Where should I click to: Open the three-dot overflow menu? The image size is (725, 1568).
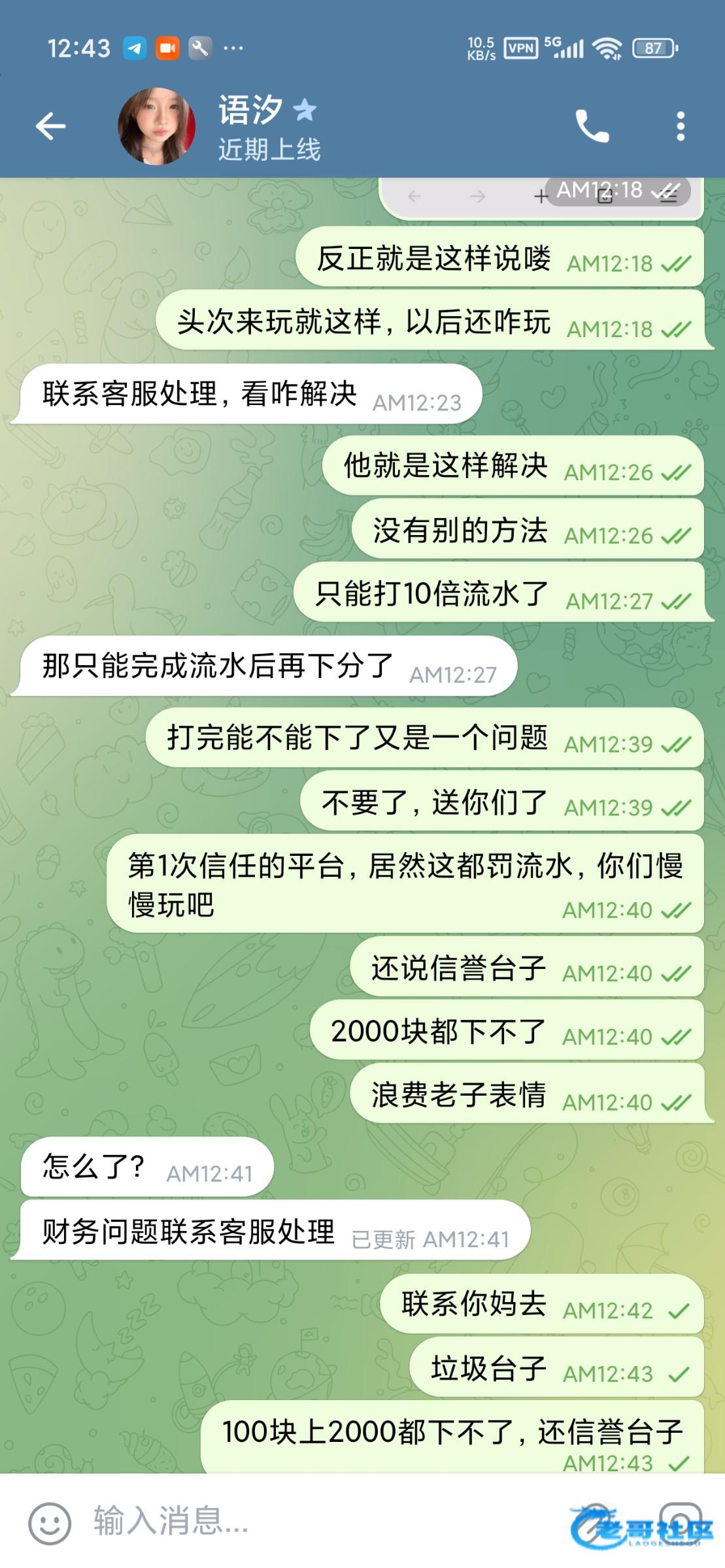click(681, 126)
